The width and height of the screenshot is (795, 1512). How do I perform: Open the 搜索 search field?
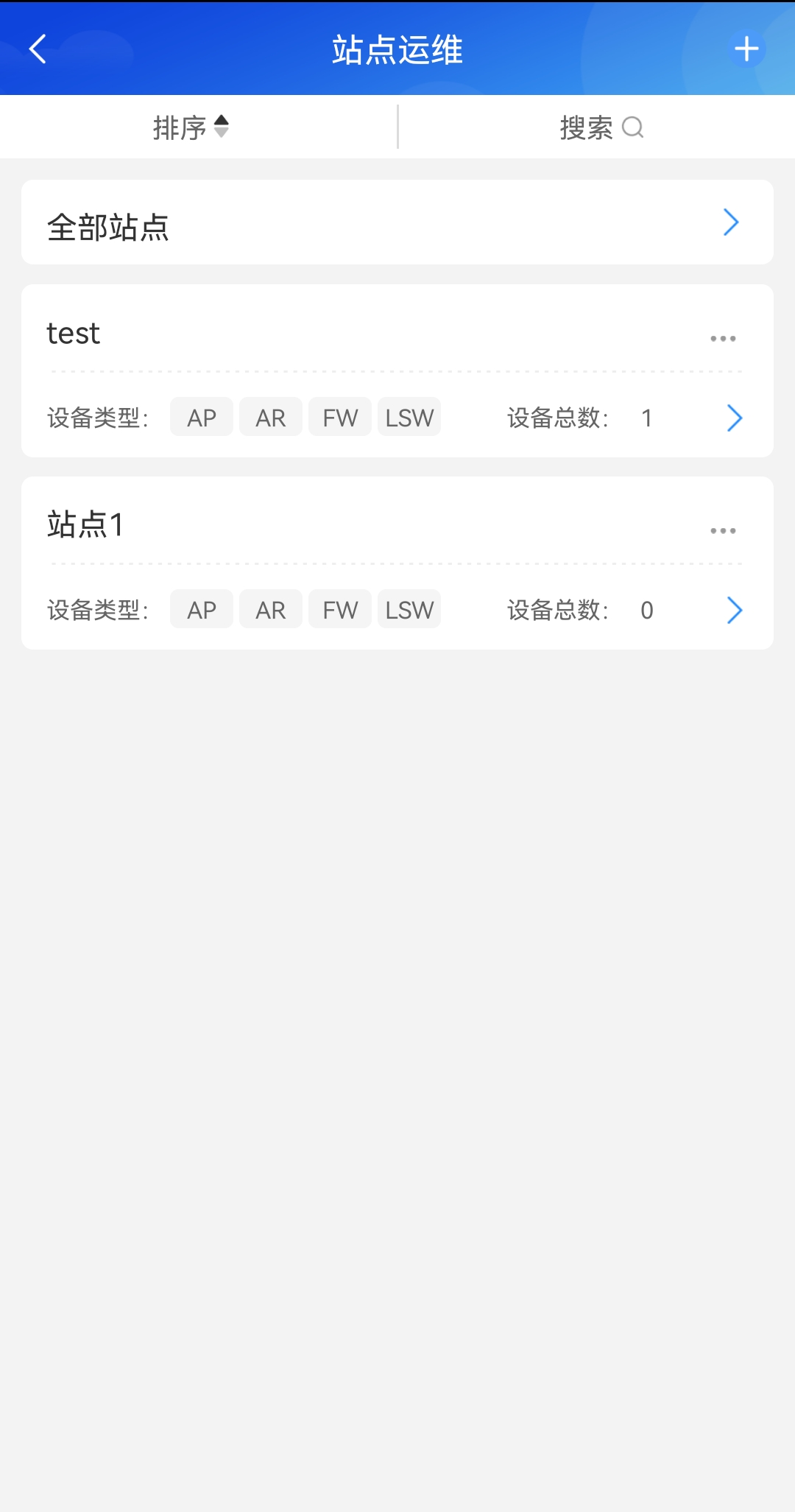coord(601,127)
